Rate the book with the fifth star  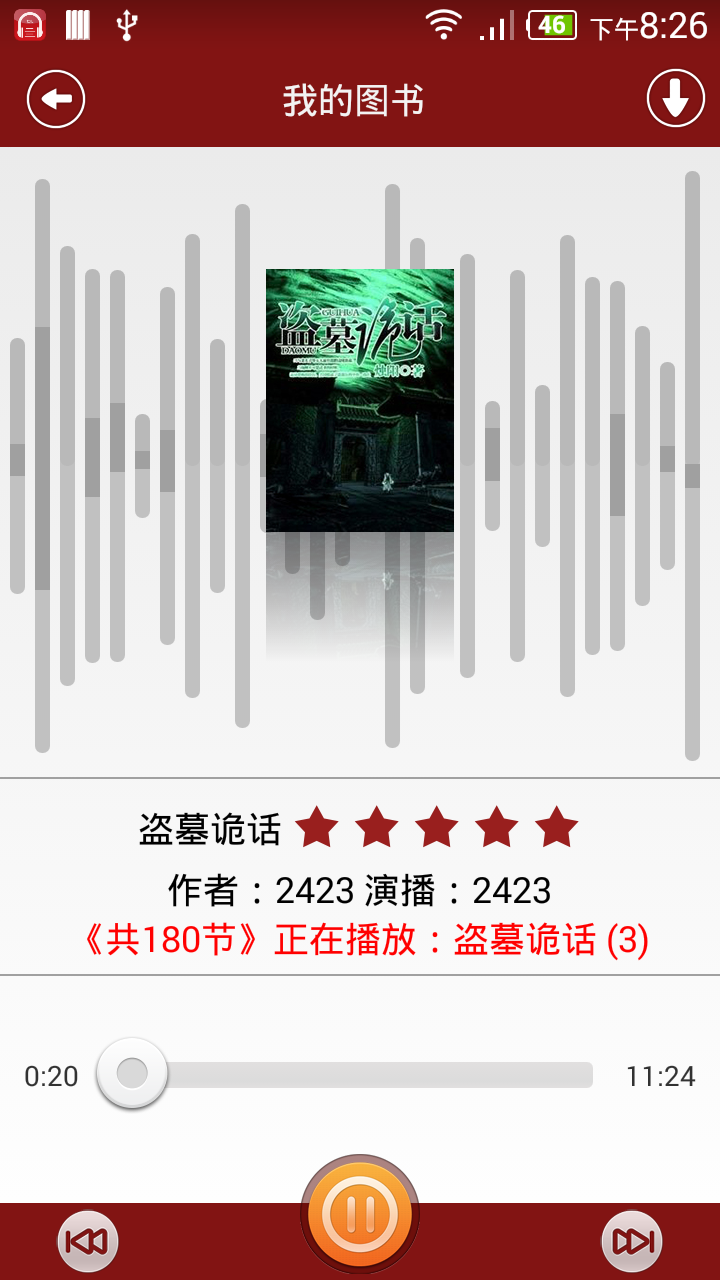556,827
